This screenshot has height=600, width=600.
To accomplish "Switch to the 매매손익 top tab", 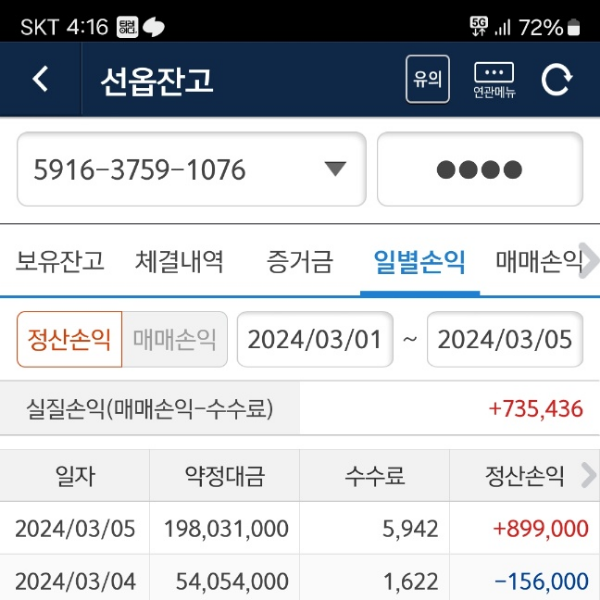I will click(535, 263).
